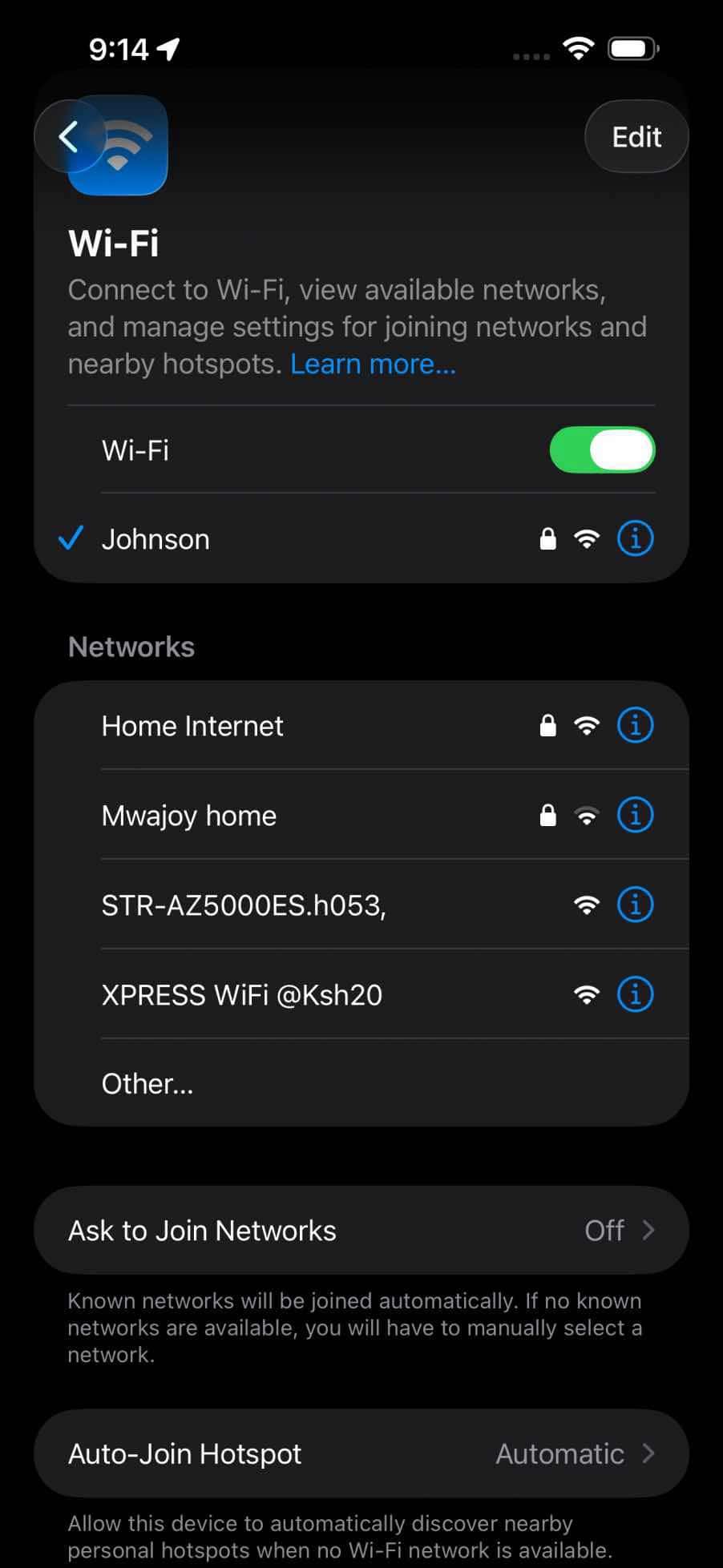Open the Learn more link
This screenshot has width=723, height=1568.
click(x=372, y=363)
